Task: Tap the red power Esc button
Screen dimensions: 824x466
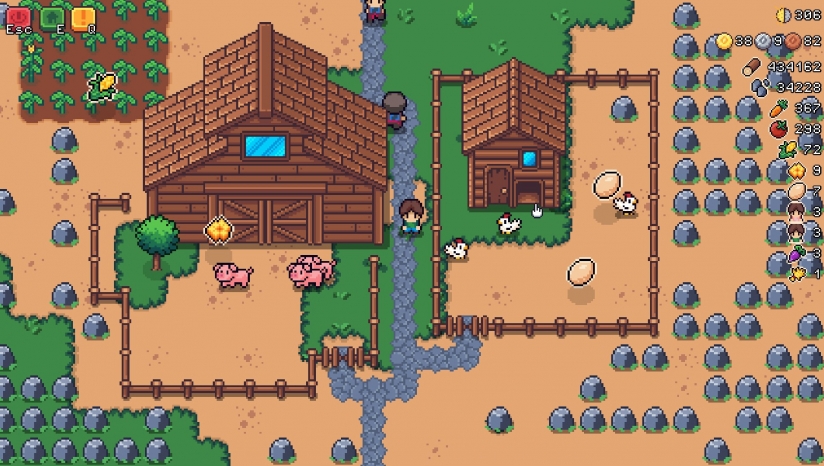Action: pyautogui.click(x=19, y=17)
